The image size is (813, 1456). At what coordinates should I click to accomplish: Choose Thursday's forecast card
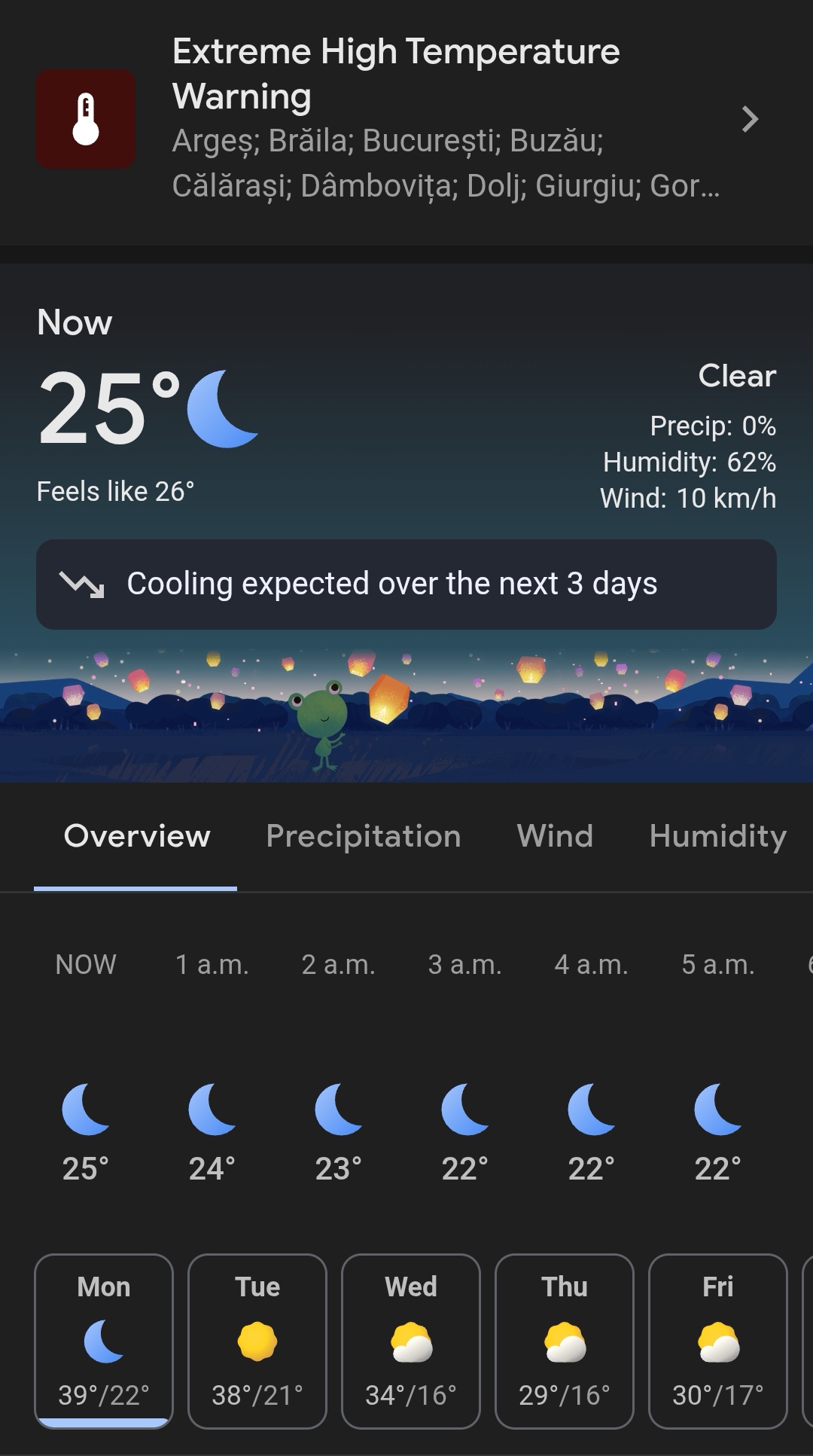565,1341
